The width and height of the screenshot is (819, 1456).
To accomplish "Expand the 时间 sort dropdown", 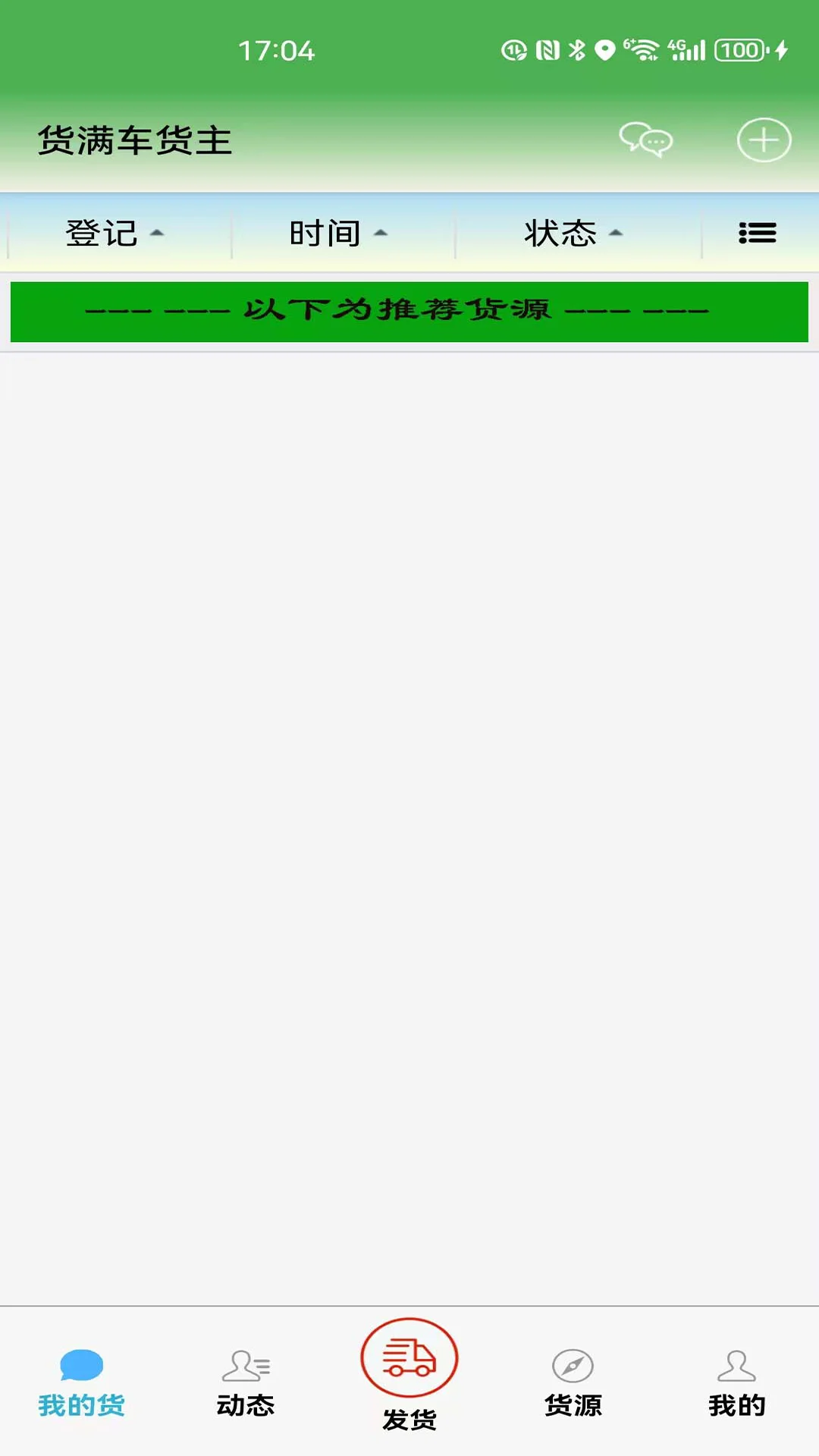I will point(338,233).
